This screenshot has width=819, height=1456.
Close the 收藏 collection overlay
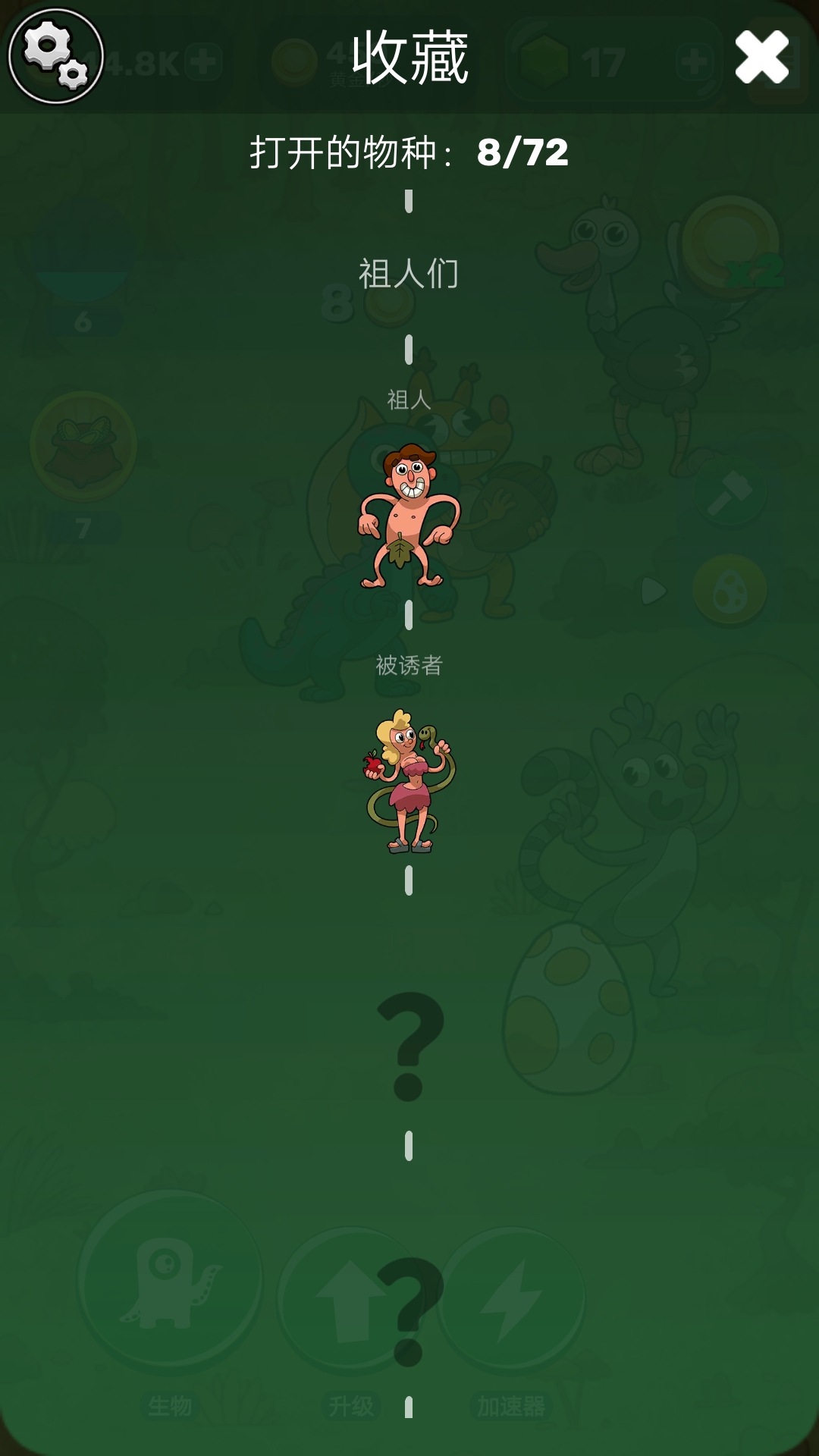pos(761,57)
